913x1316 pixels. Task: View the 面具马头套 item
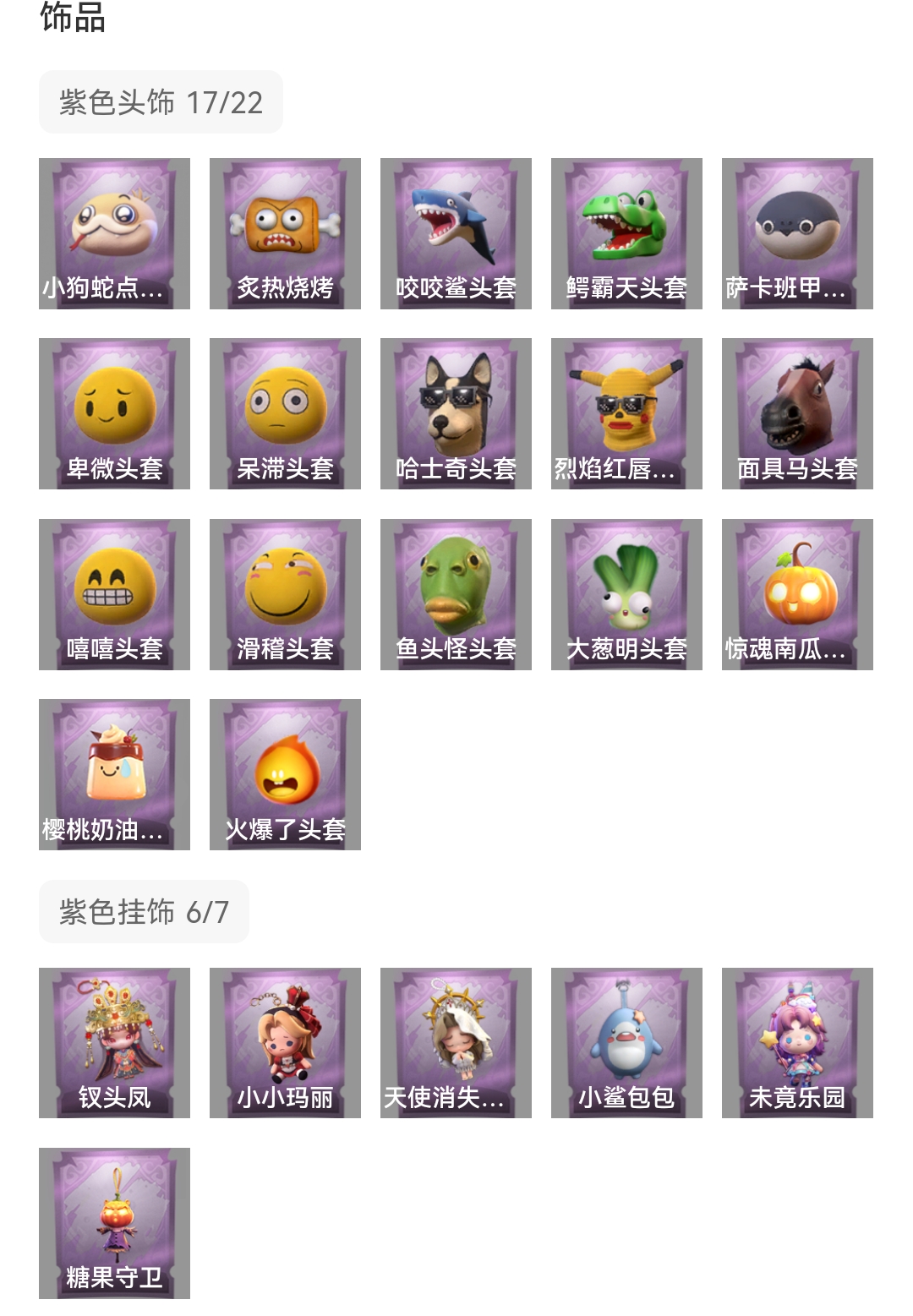(x=797, y=413)
